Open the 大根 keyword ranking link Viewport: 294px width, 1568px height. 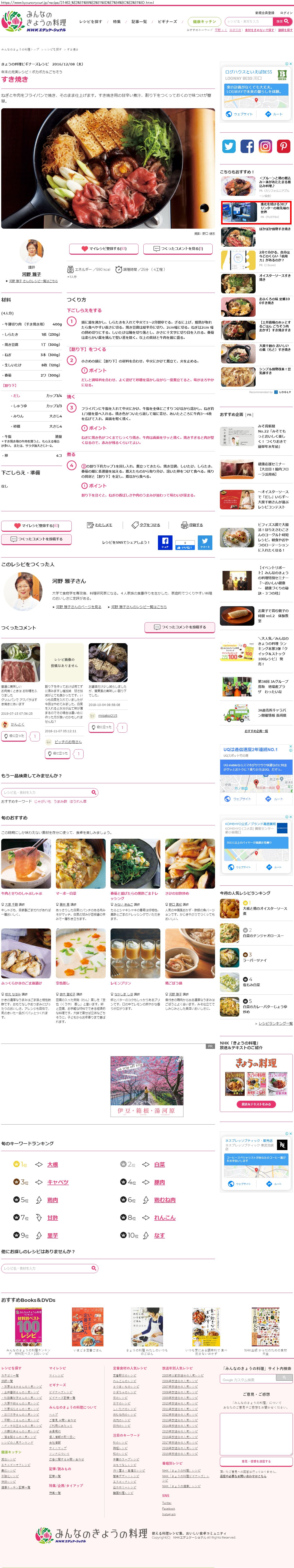[53, 1164]
